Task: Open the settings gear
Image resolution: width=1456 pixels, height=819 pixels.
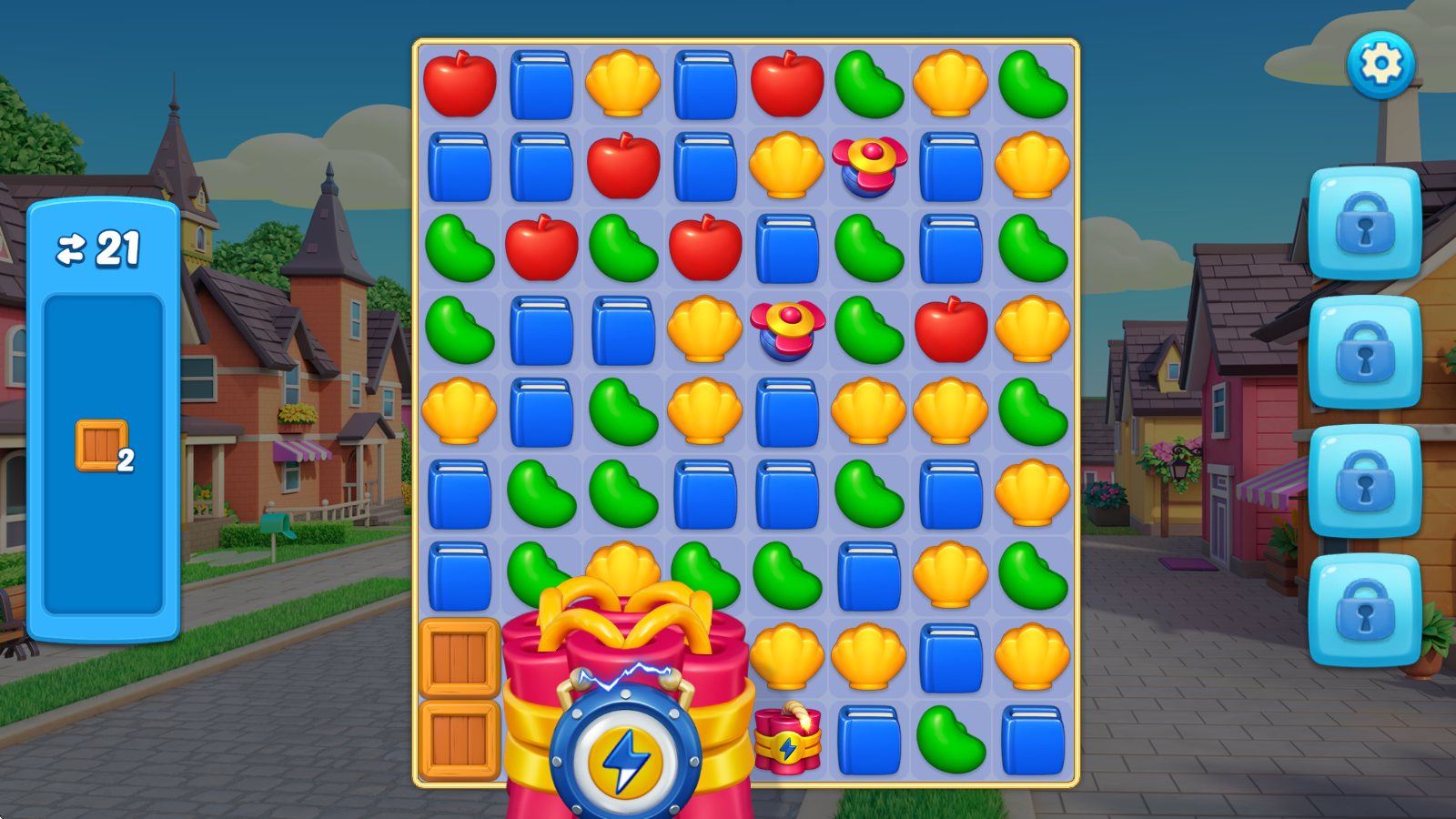Action: coord(1380,65)
